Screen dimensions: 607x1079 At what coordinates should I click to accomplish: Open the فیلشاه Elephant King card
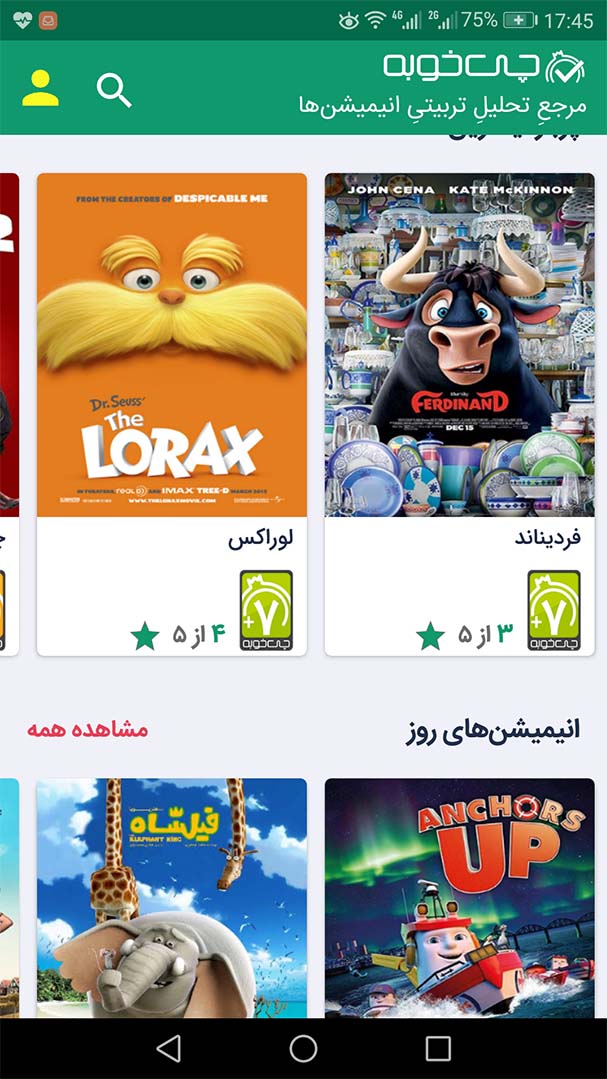click(171, 897)
